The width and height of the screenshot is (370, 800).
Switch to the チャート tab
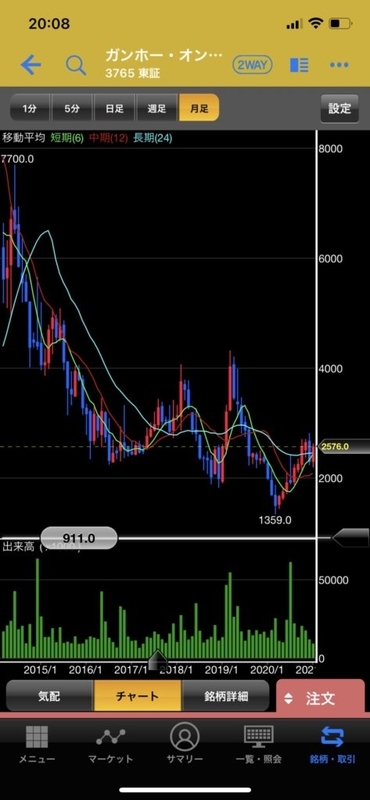[x=138, y=696]
